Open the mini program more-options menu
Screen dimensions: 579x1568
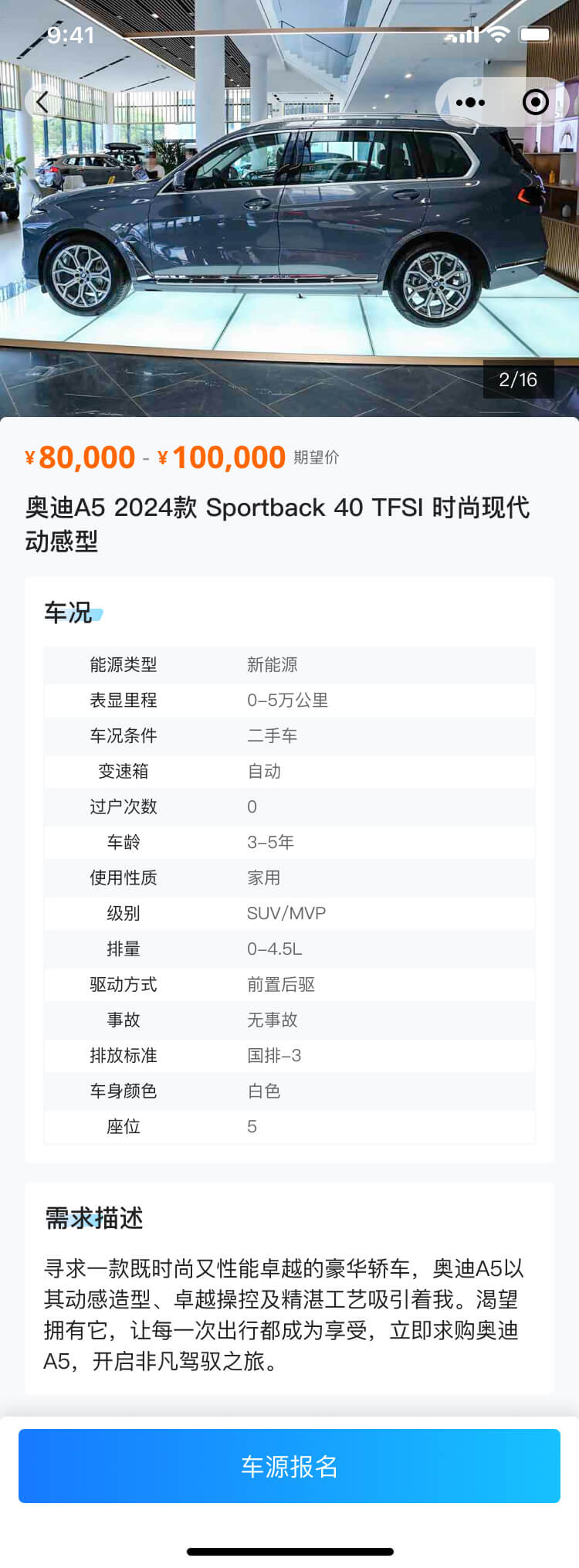tap(470, 102)
